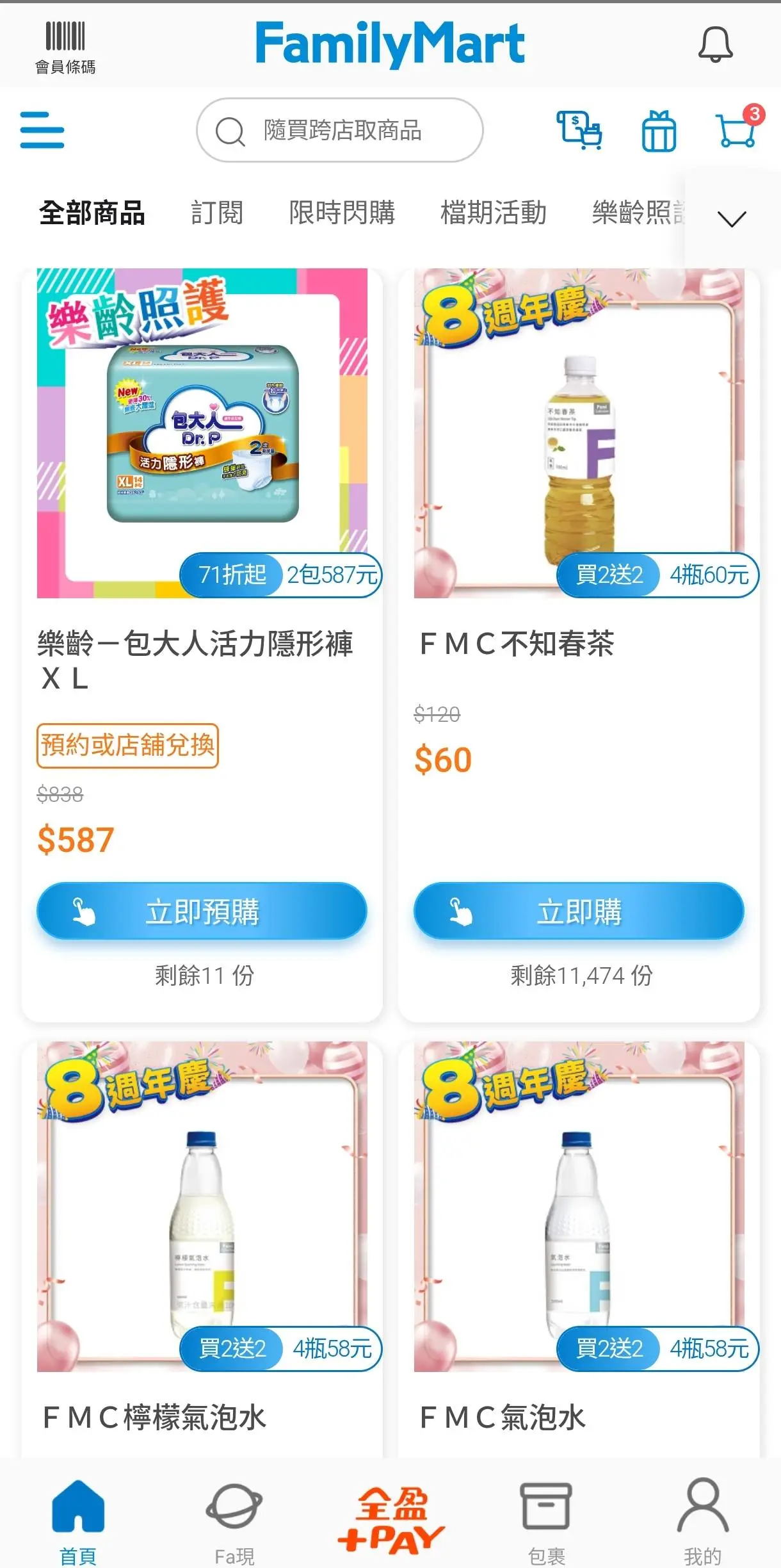Expand the category dropdown chevron
781x1568 pixels.
click(x=732, y=219)
